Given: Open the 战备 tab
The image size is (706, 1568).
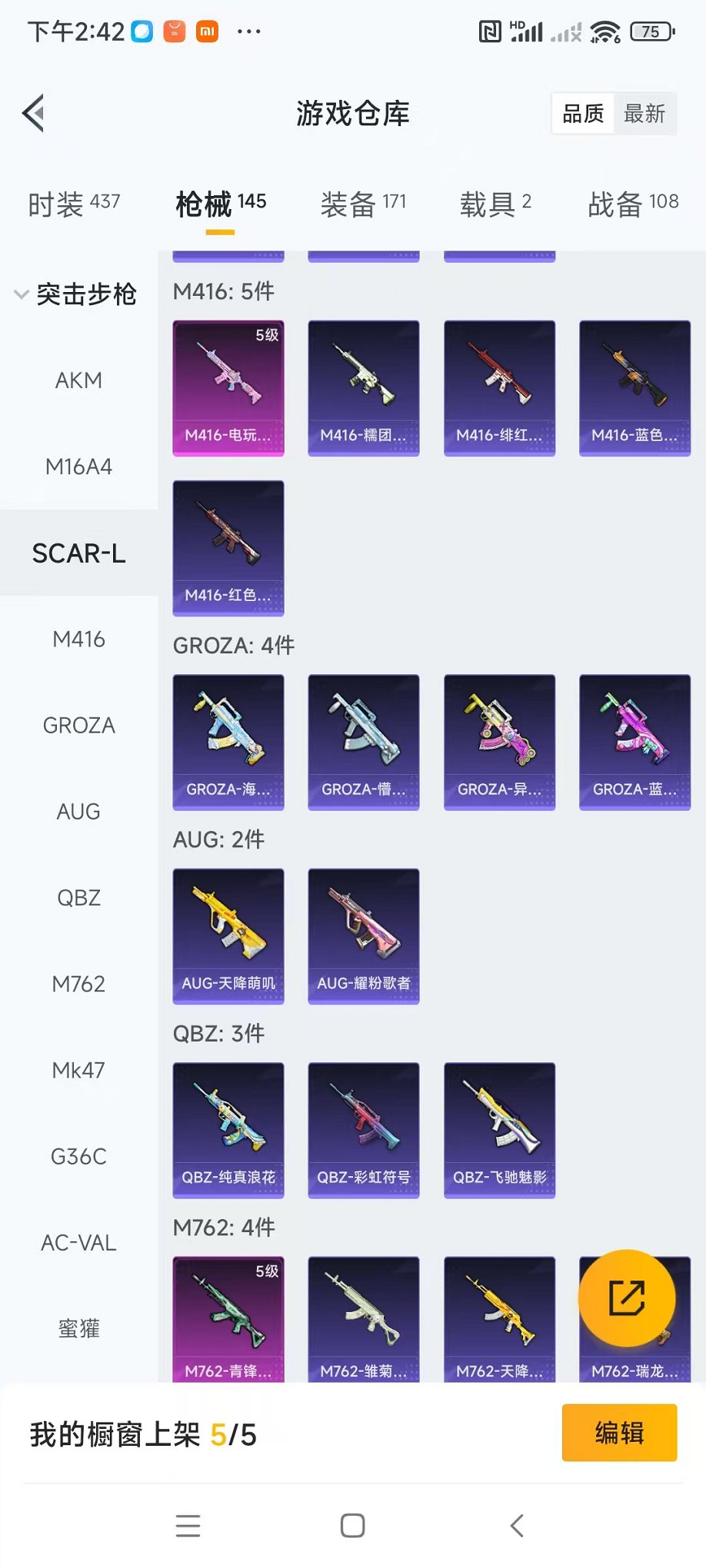Looking at the screenshot, I should (633, 204).
